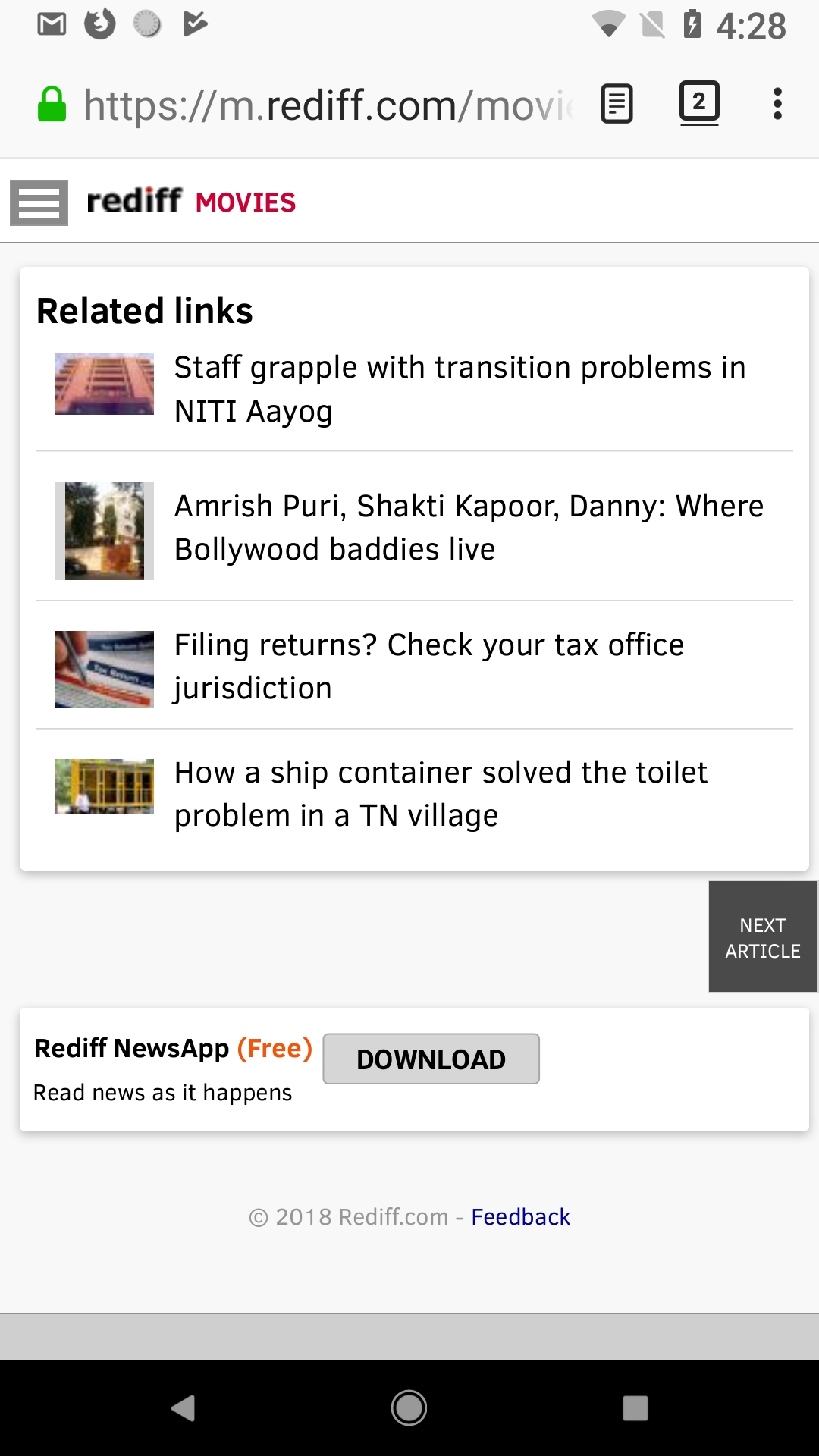819x1456 pixels.
Task: Select the rediff logo in the header
Action: click(133, 202)
